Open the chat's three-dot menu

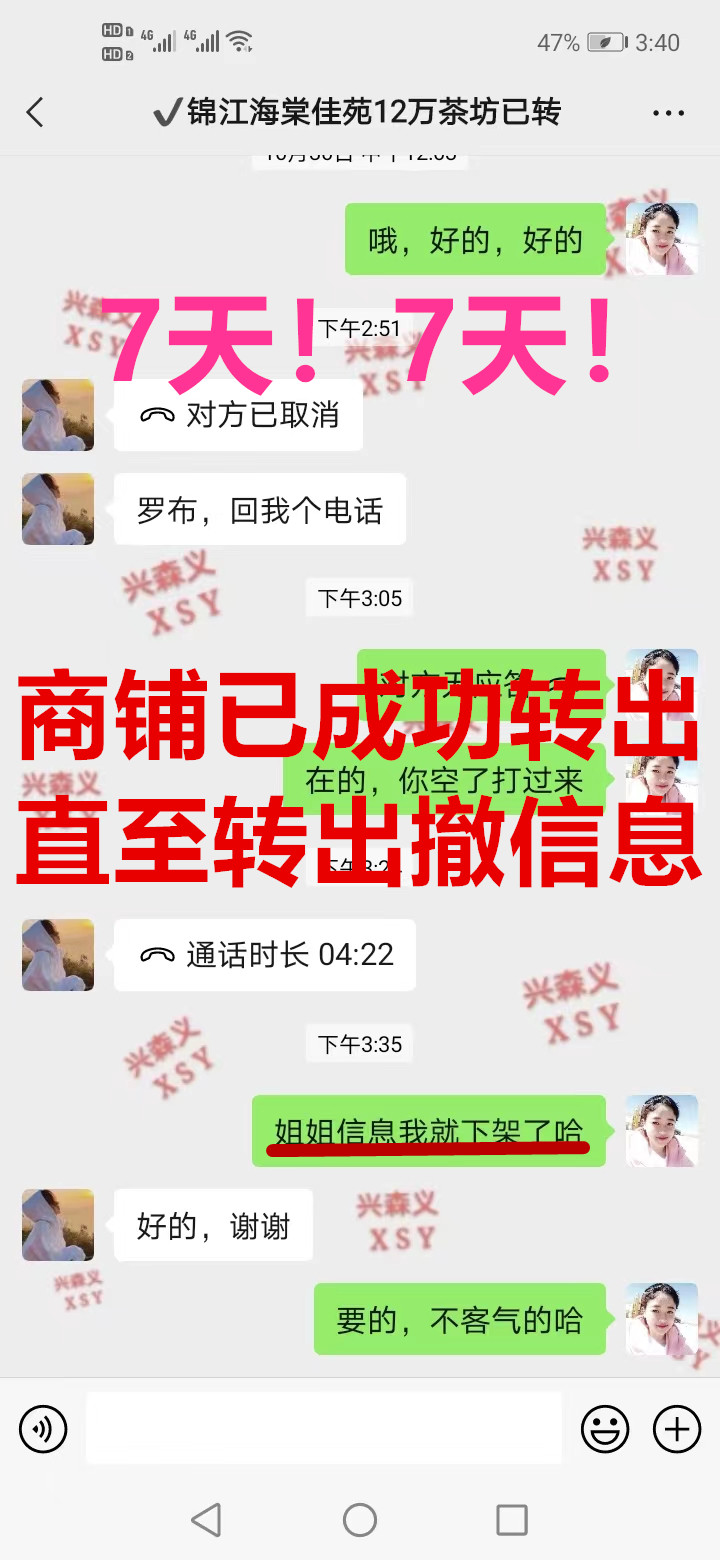[668, 113]
